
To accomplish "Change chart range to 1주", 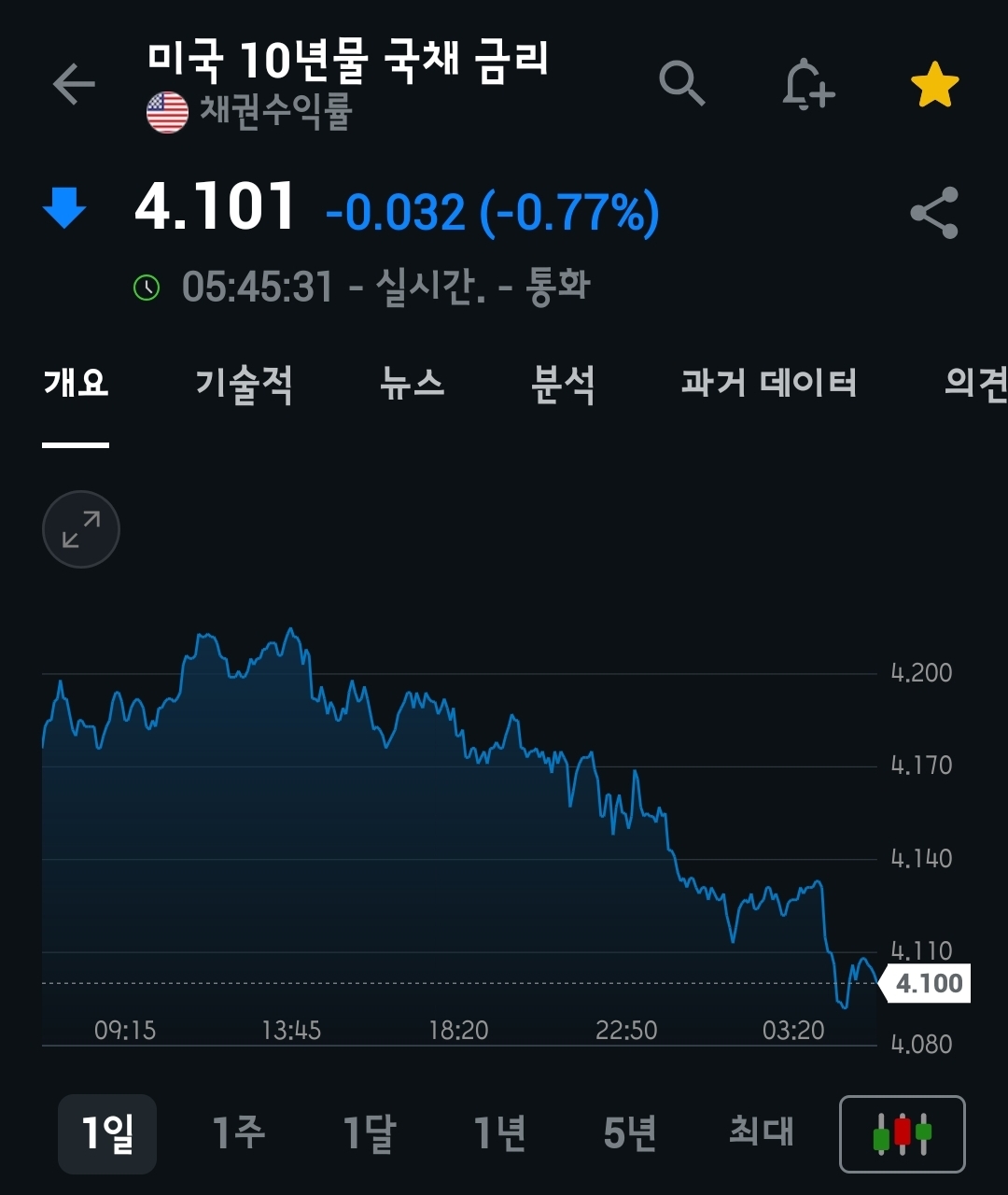I will [x=239, y=1133].
